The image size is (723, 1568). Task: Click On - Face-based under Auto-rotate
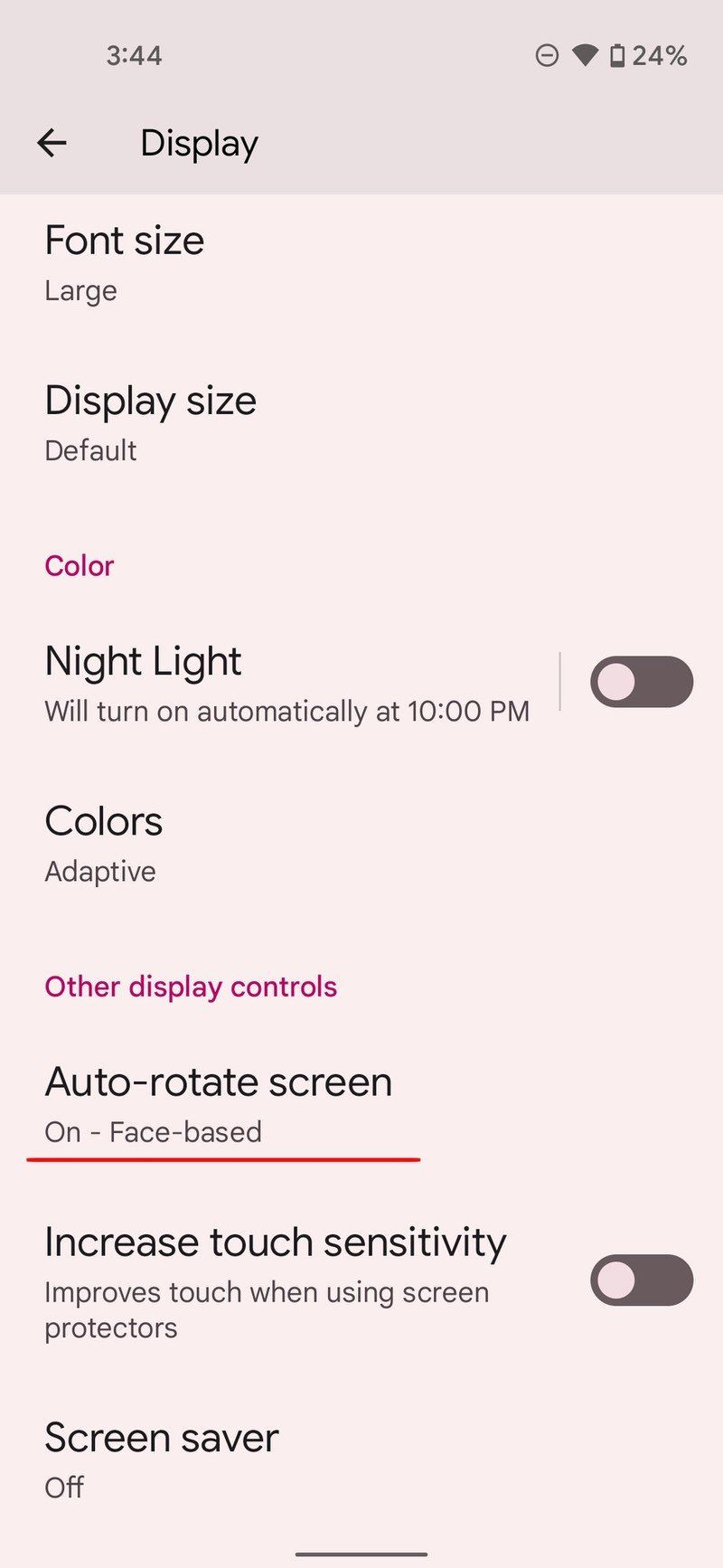point(153,1132)
